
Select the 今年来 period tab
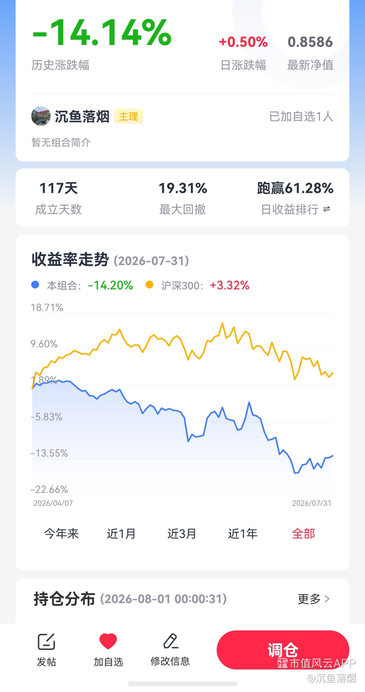tap(61, 534)
